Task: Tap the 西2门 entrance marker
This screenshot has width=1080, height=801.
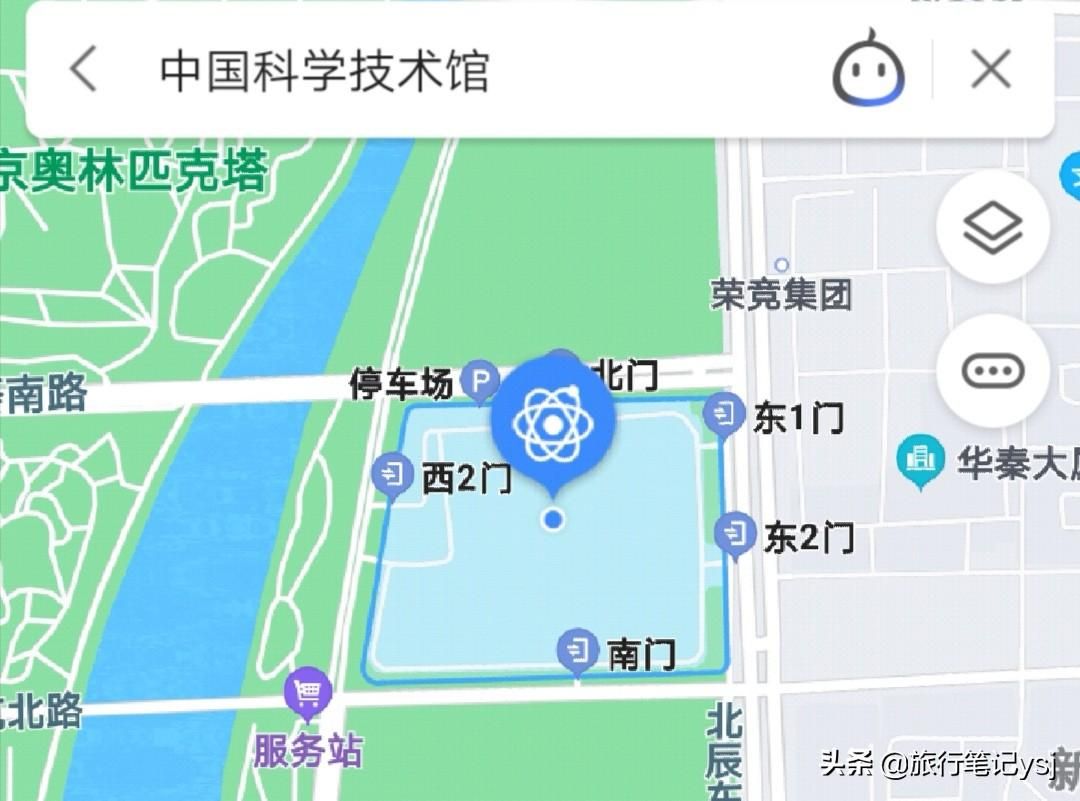Action: (392, 474)
